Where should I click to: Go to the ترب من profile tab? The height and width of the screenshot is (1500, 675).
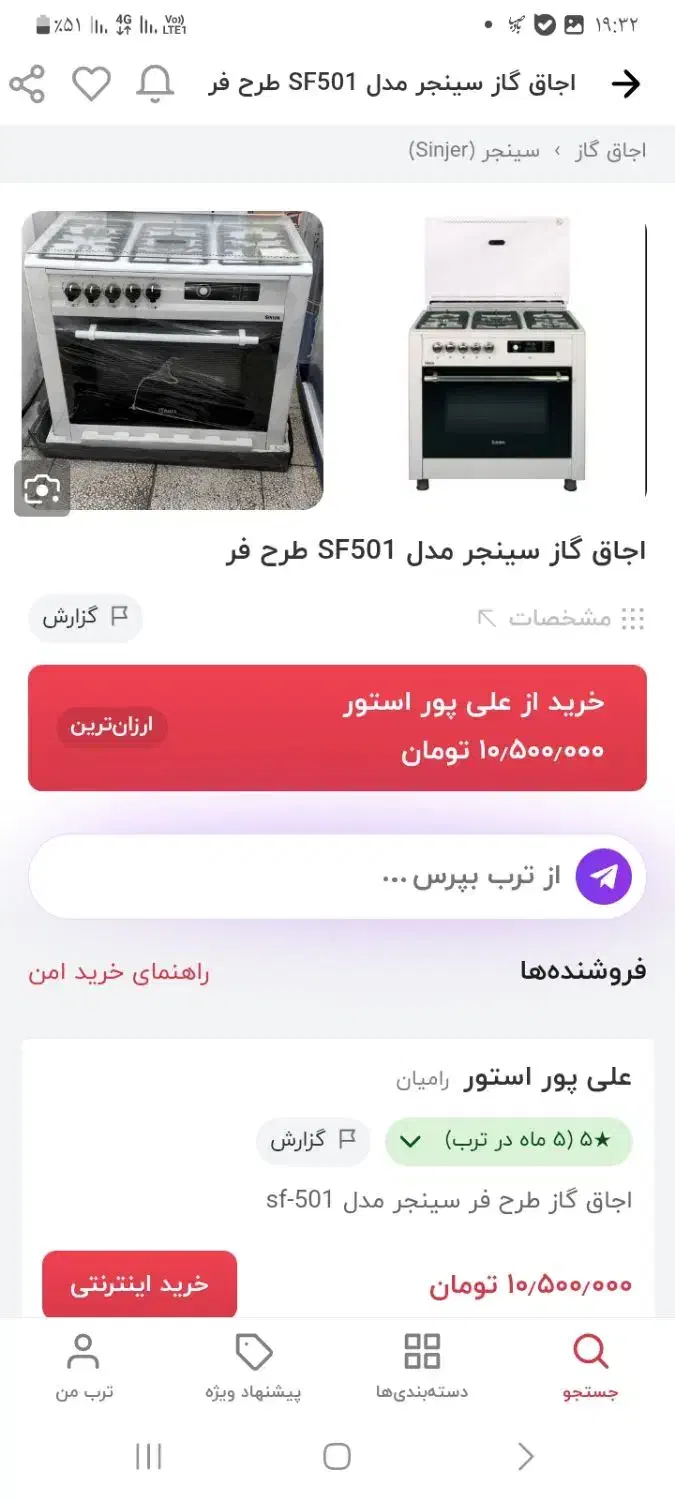(x=83, y=1366)
